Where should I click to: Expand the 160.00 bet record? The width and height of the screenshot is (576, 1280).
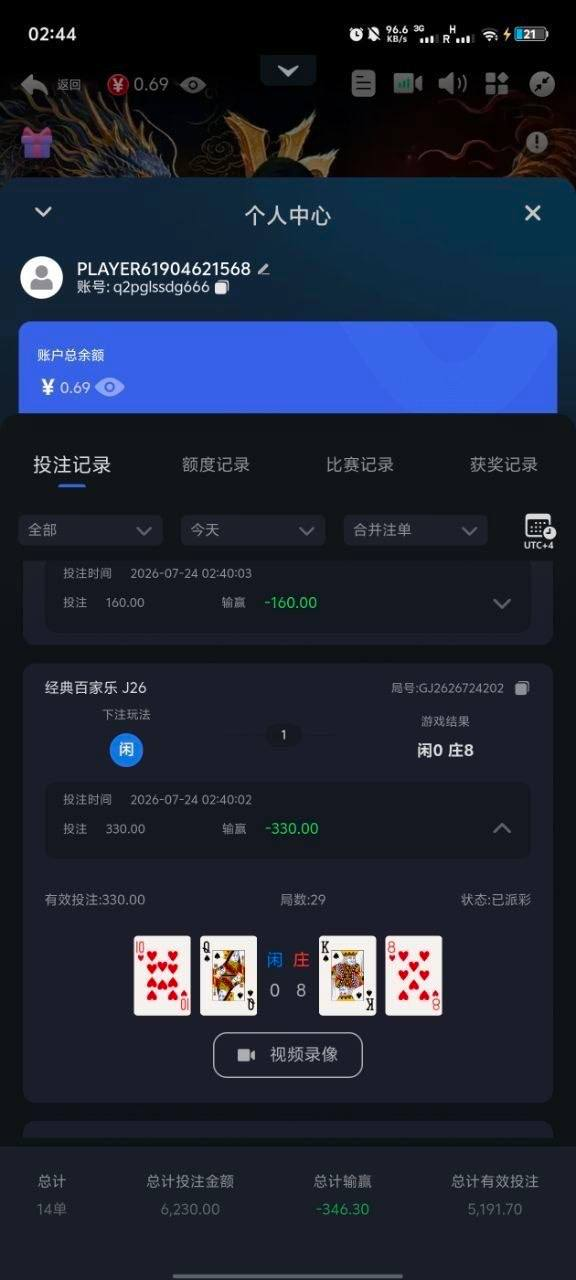502,603
